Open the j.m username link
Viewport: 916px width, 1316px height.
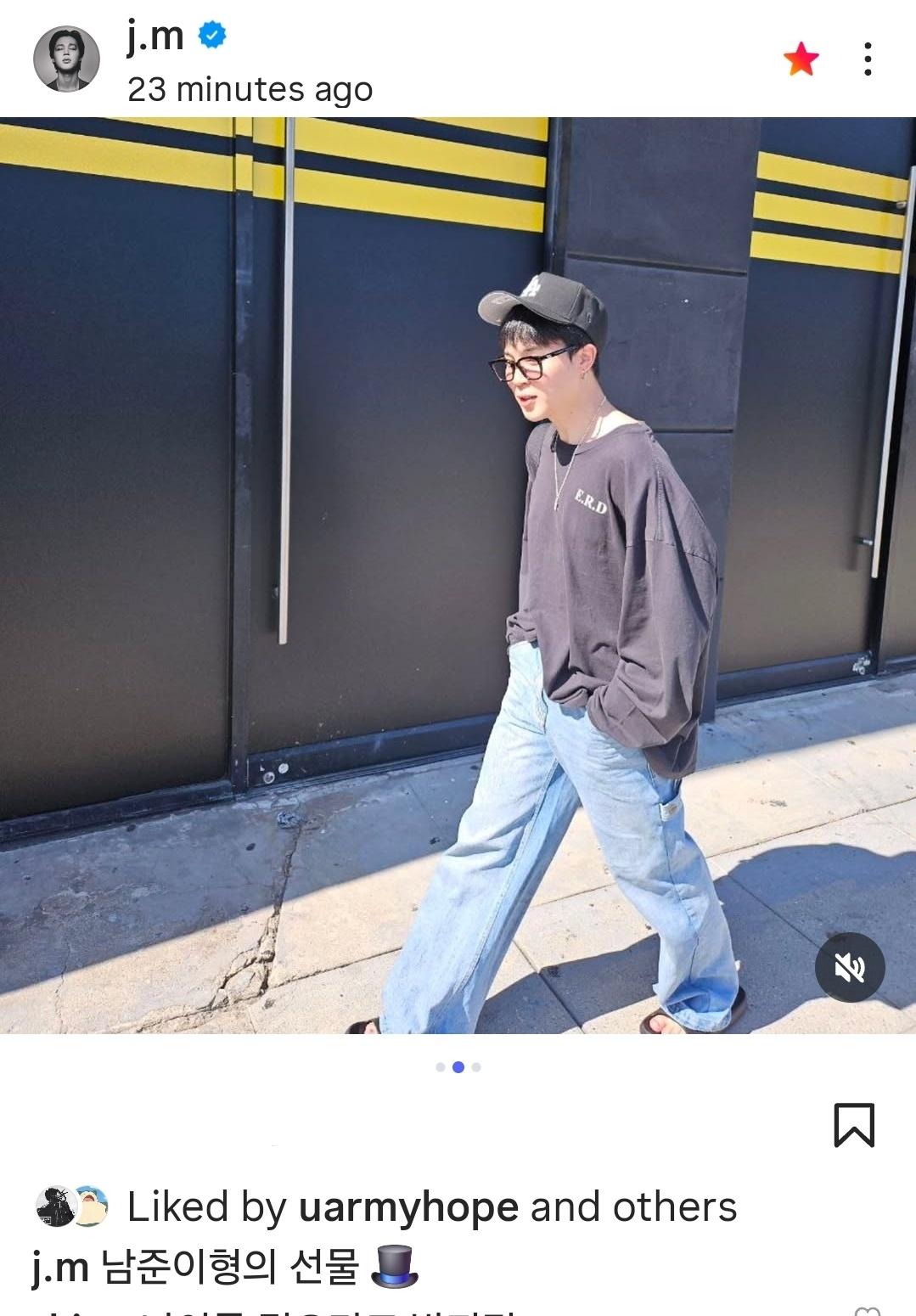coord(155,37)
